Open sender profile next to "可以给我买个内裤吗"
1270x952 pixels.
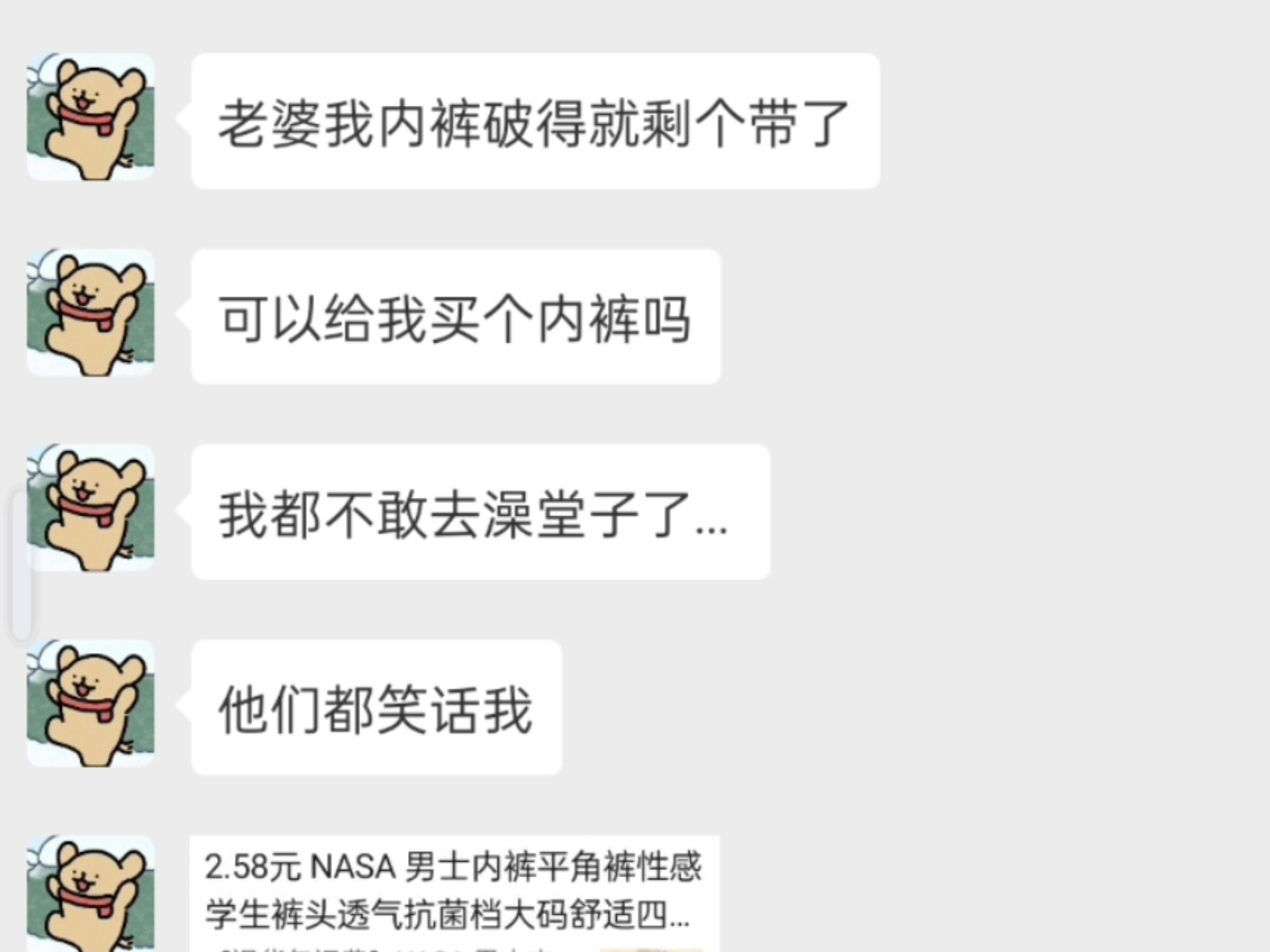[91, 313]
